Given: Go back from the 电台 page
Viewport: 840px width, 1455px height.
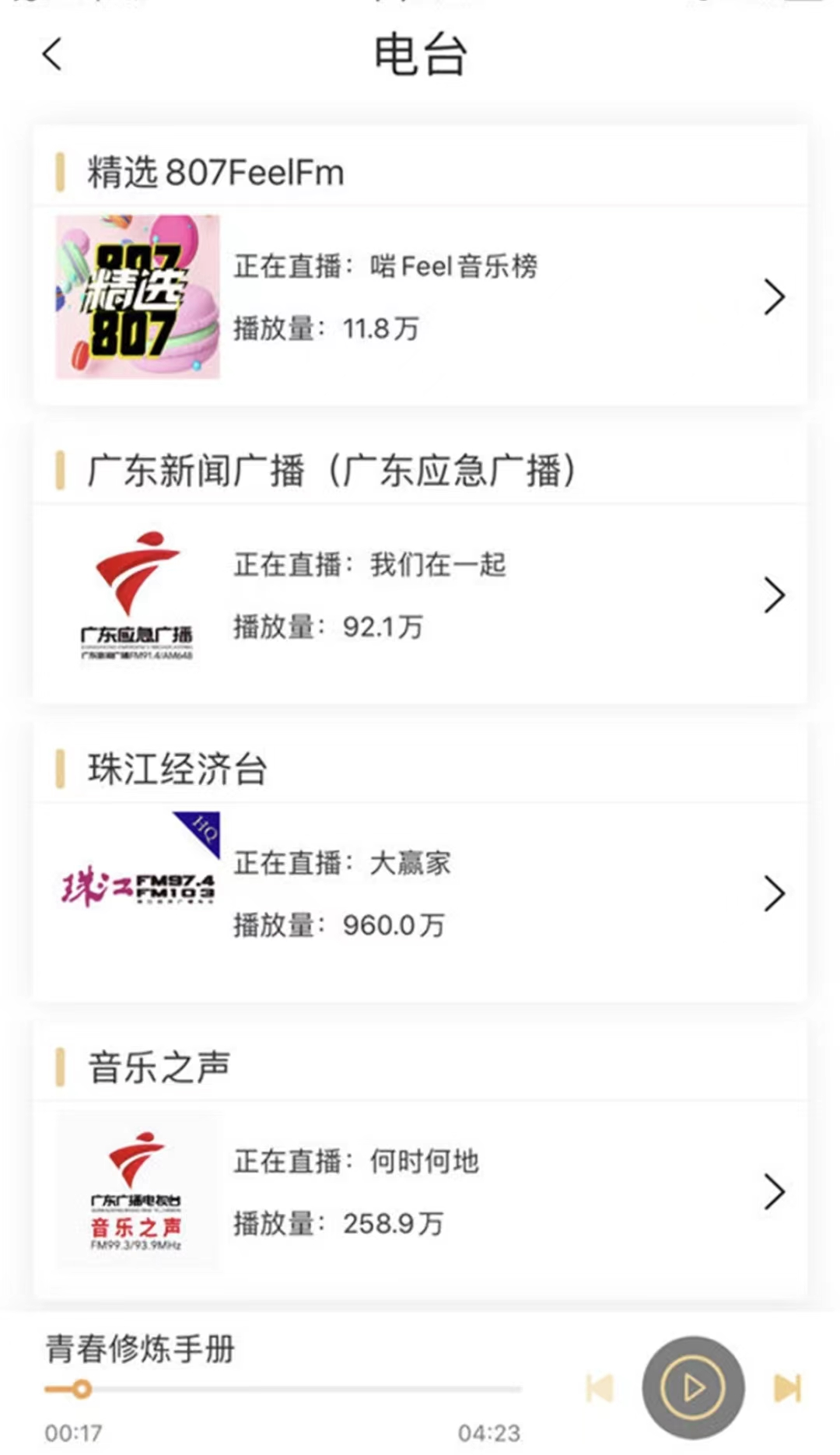Looking at the screenshot, I should pyautogui.click(x=52, y=54).
